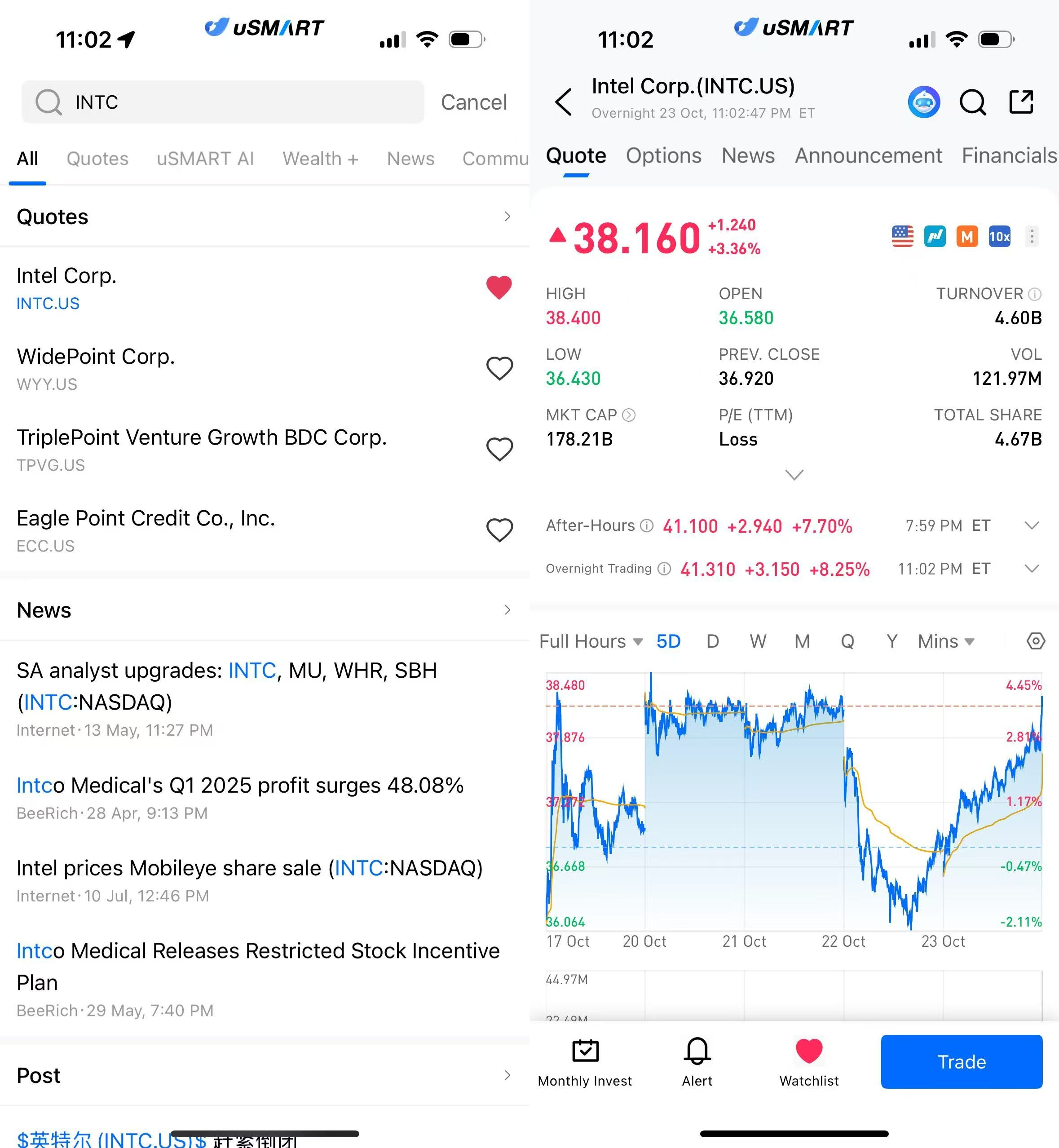1059x1148 pixels.
Task: Go back from the Intel Corp. quote page
Action: click(563, 102)
